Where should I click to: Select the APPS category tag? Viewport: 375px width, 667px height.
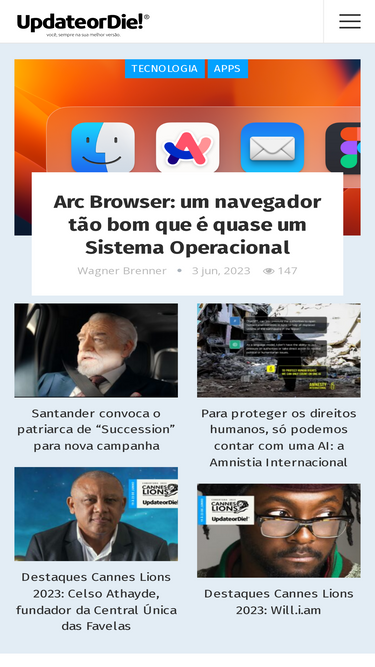pyautogui.click(x=227, y=68)
